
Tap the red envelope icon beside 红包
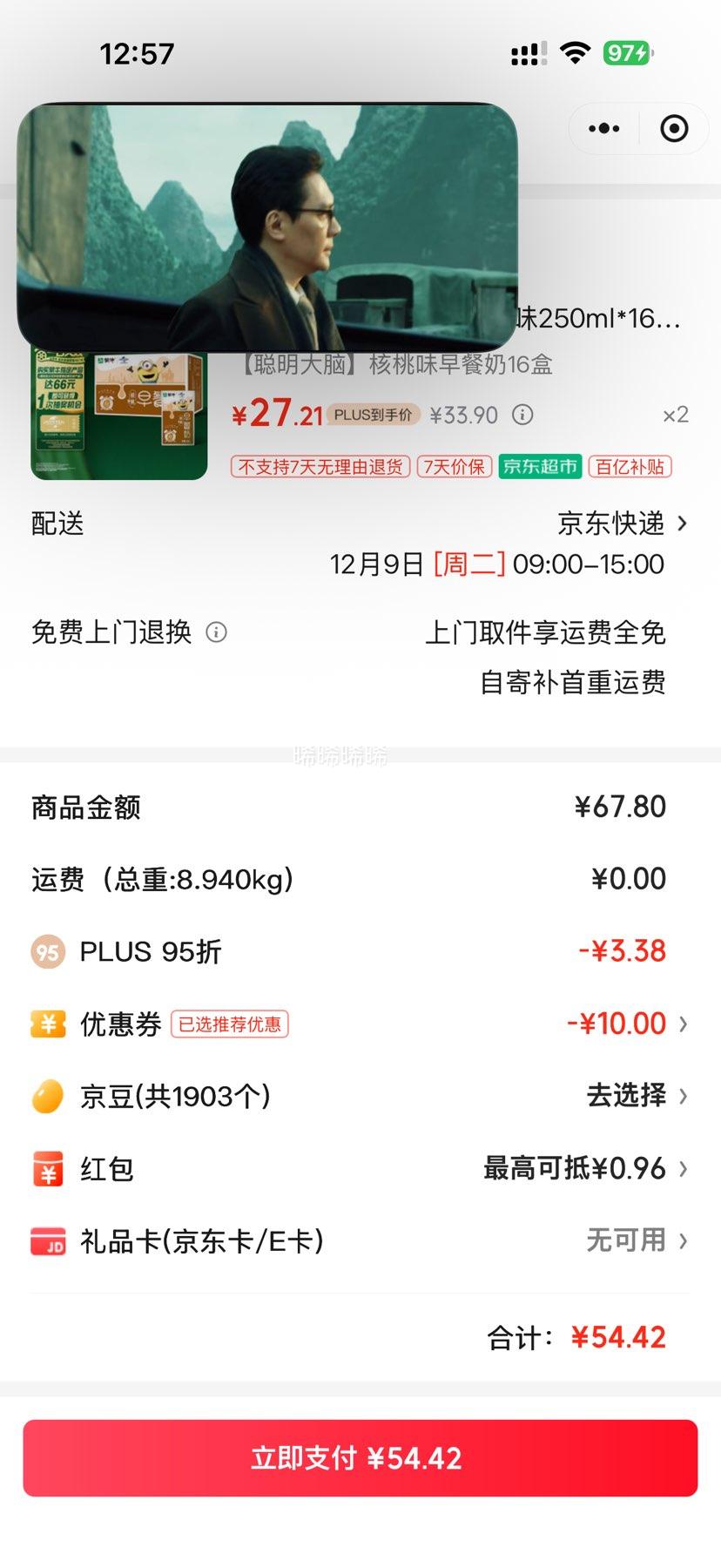[48, 1170]
